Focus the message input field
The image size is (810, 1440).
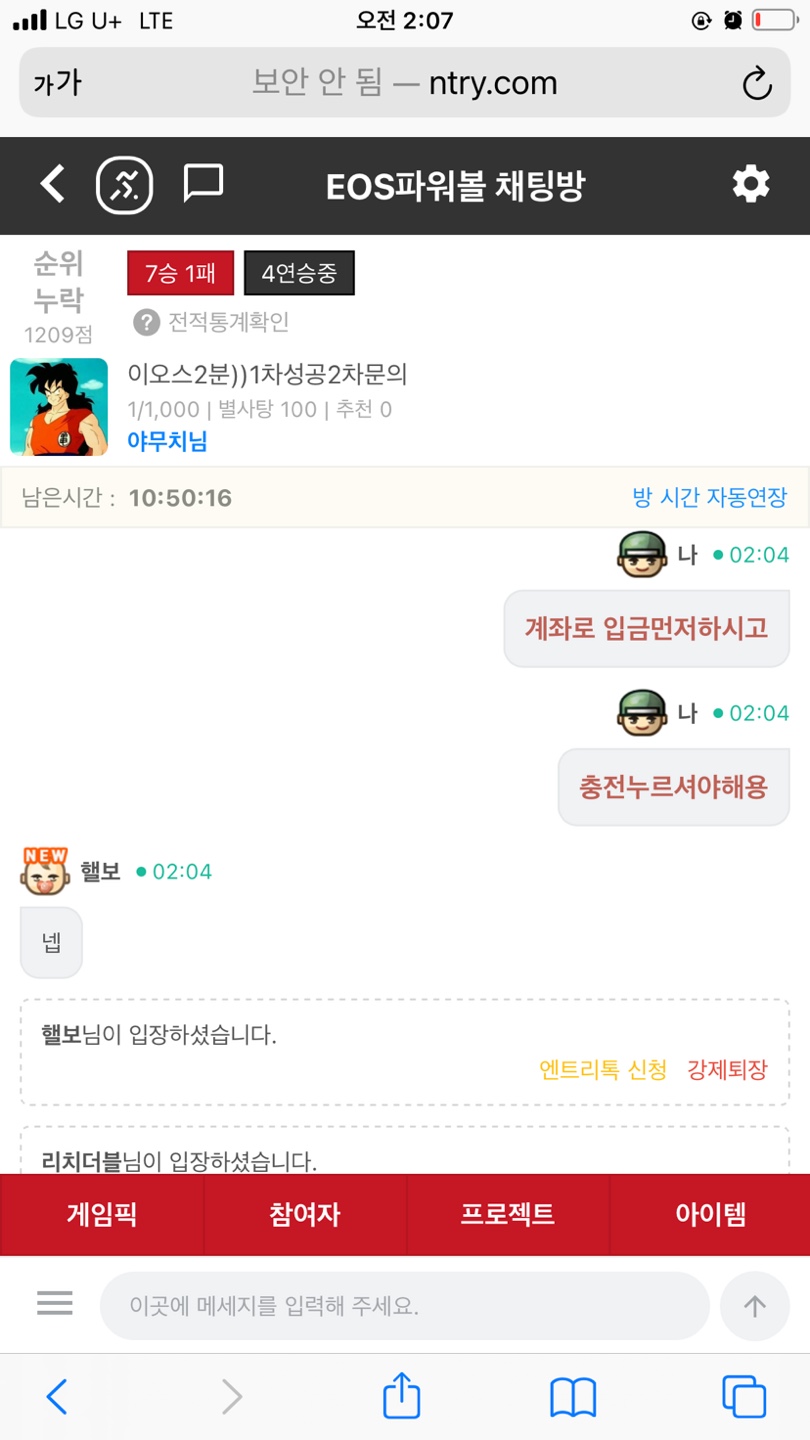coord(404,1306)
